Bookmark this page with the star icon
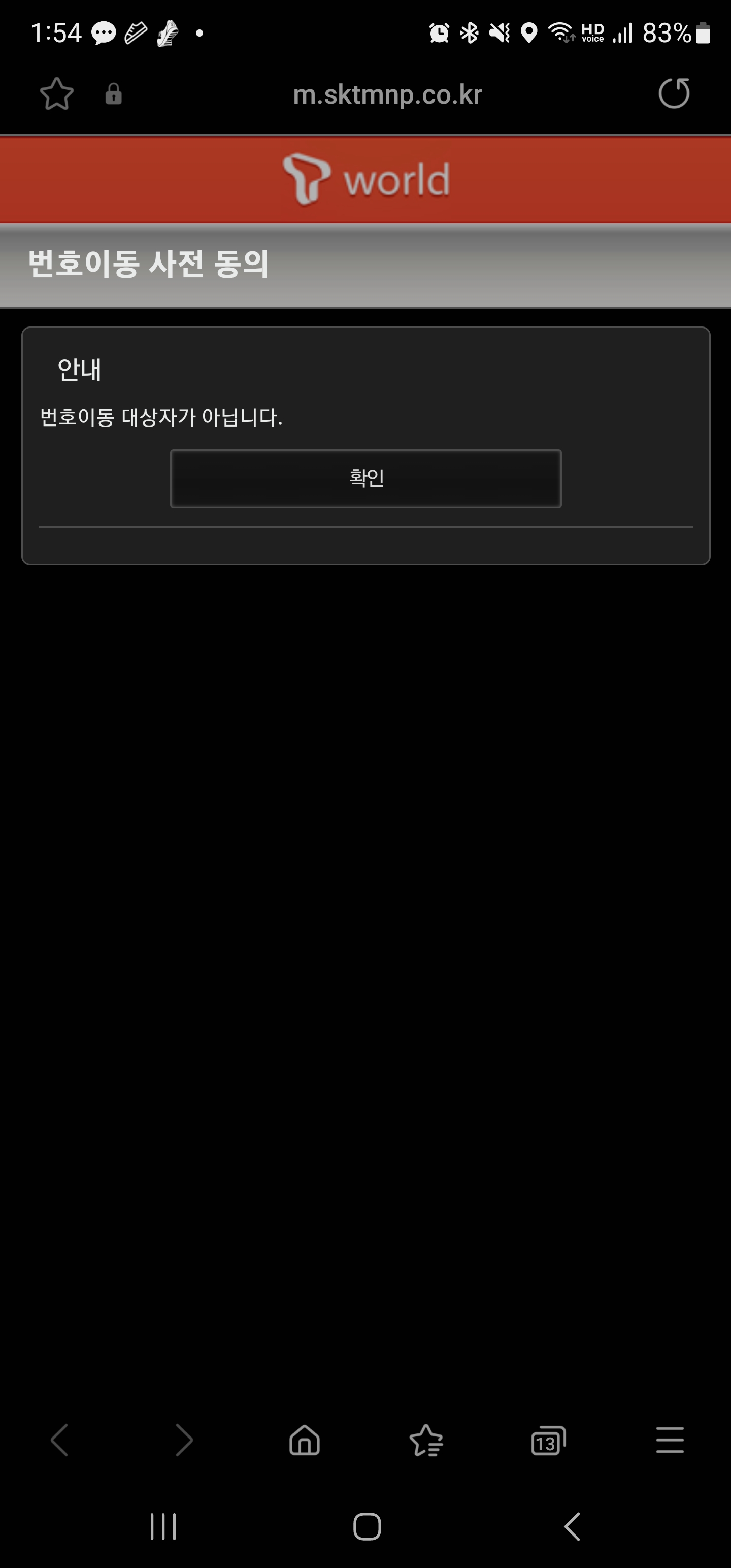The width and height of the screenshot is (731, 1568). point(57,94)
